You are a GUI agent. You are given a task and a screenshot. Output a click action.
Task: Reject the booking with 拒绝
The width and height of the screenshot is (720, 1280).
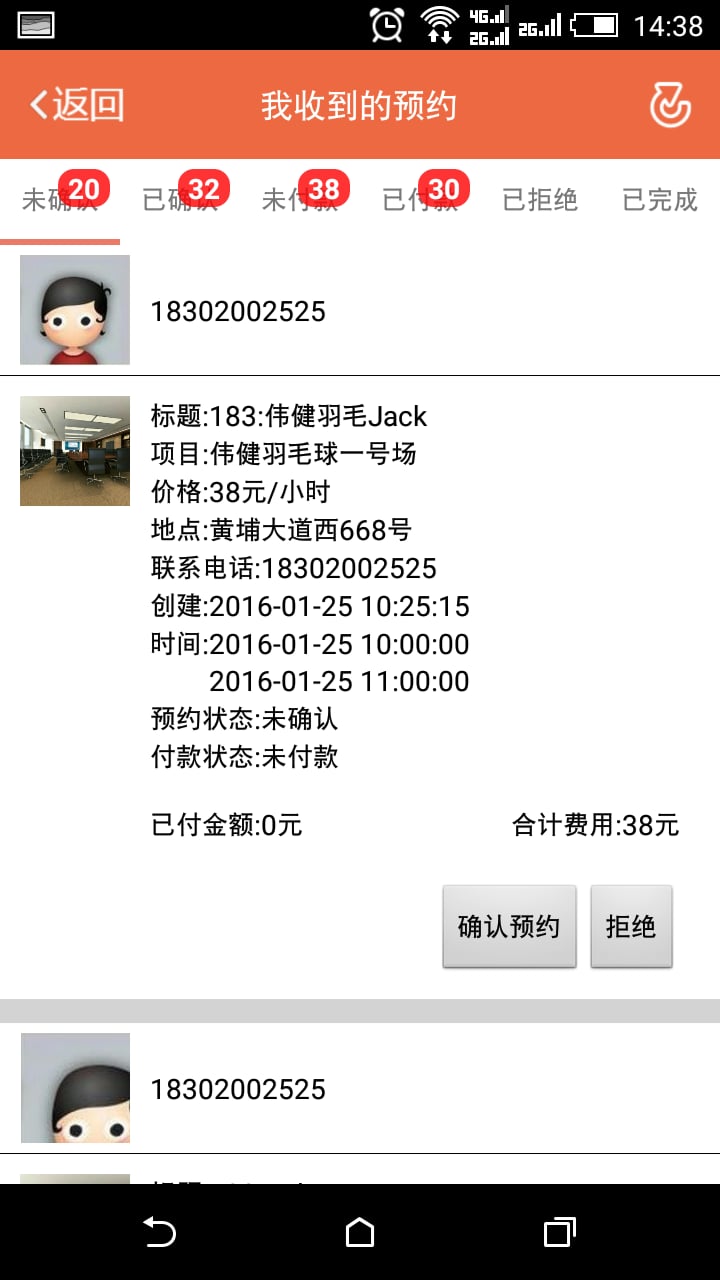click(x=631, y=926)
